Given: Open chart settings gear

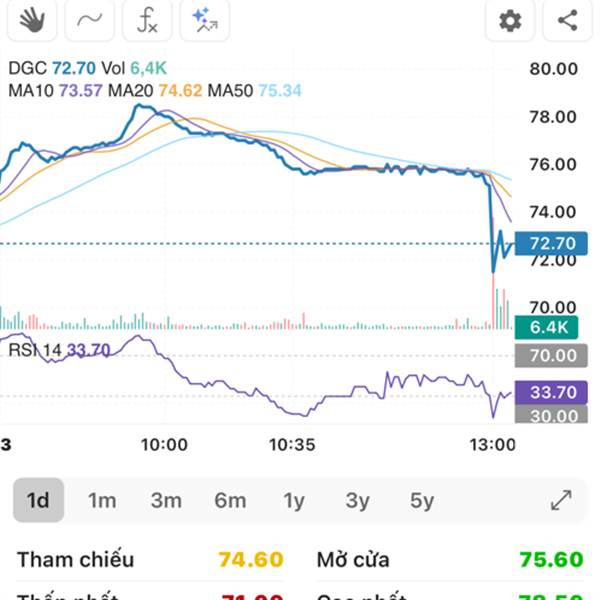Looking at the screenshot, I should coord(510,20).
